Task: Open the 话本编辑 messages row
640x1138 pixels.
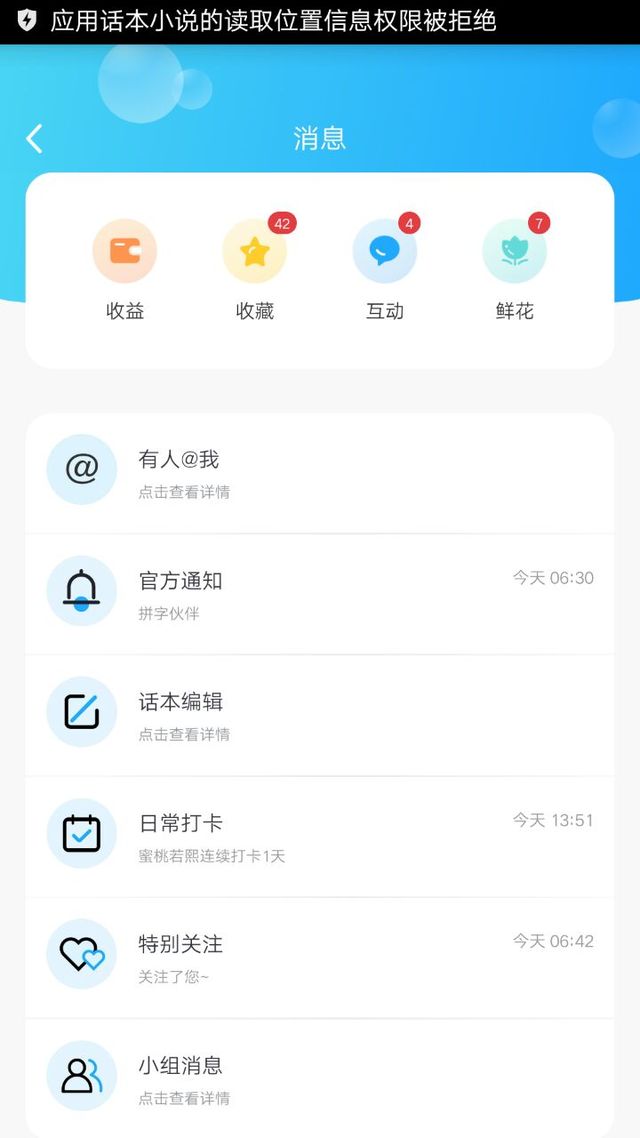Action: 320,716
